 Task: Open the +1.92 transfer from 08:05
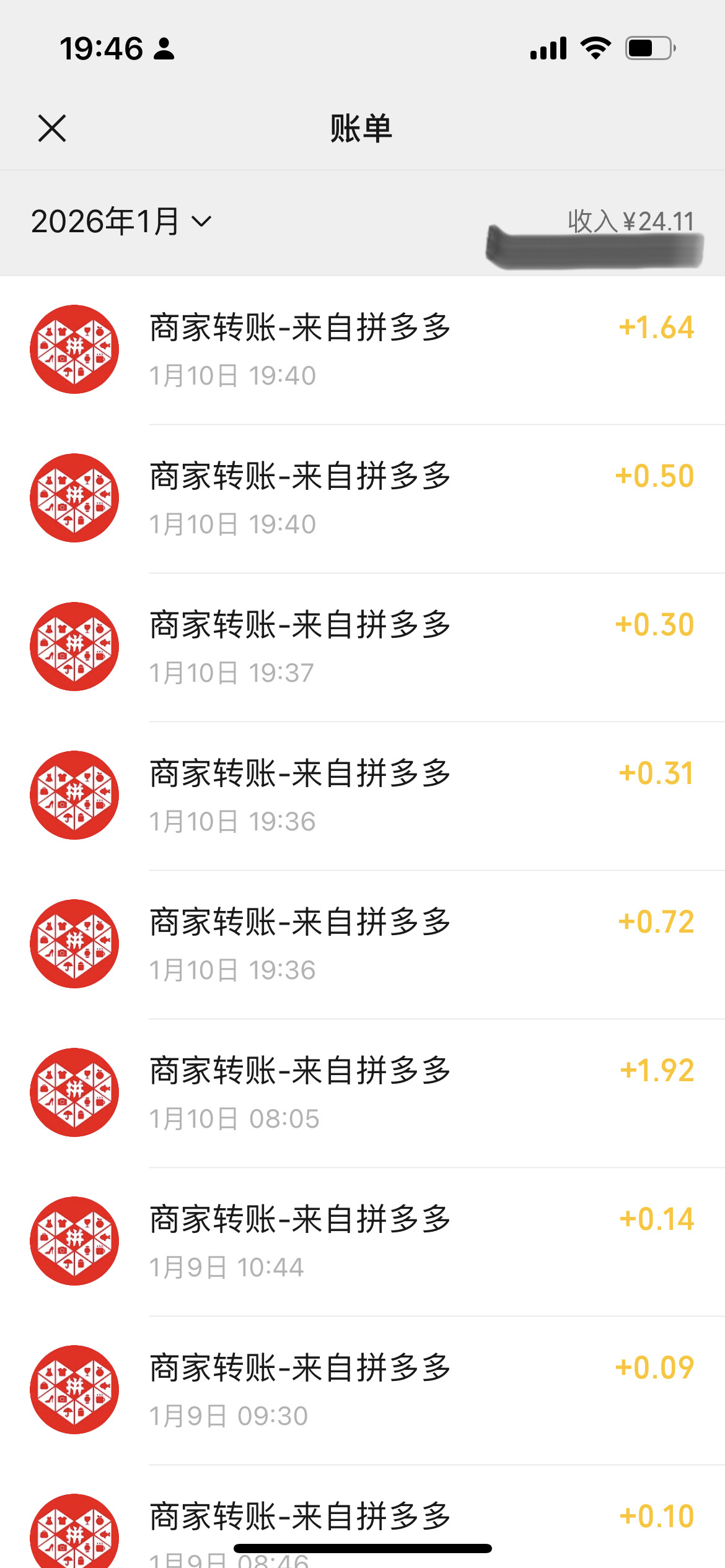[x=362, y=1093]
